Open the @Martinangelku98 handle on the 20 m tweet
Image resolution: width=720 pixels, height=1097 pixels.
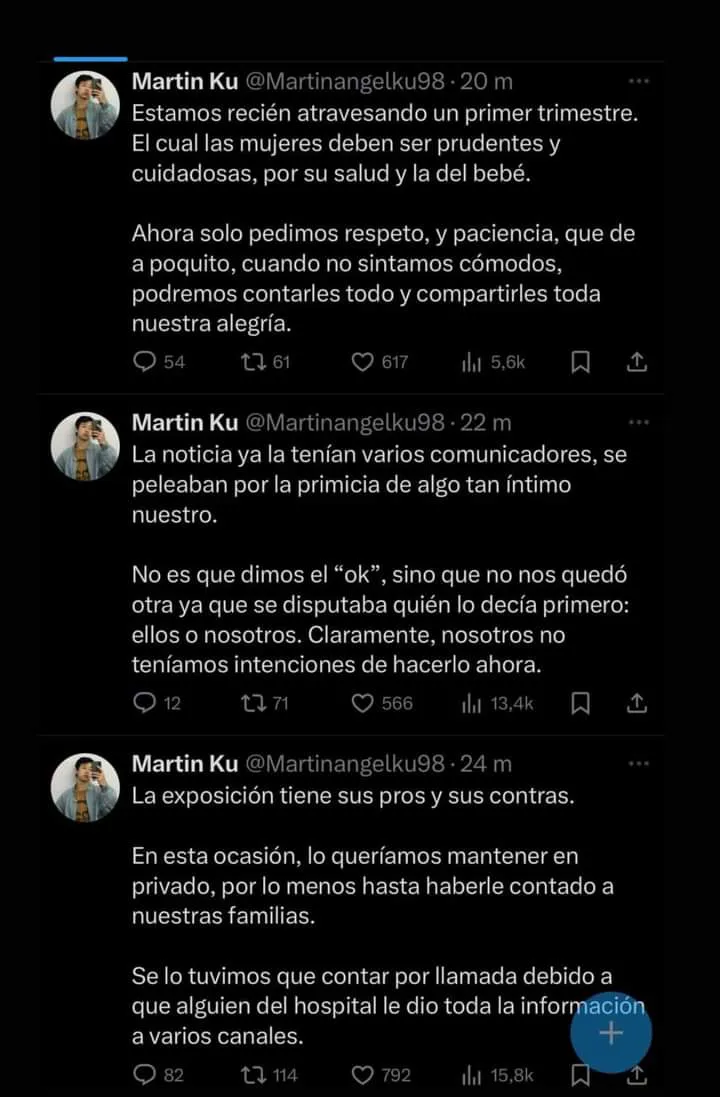tap(345, 81)
